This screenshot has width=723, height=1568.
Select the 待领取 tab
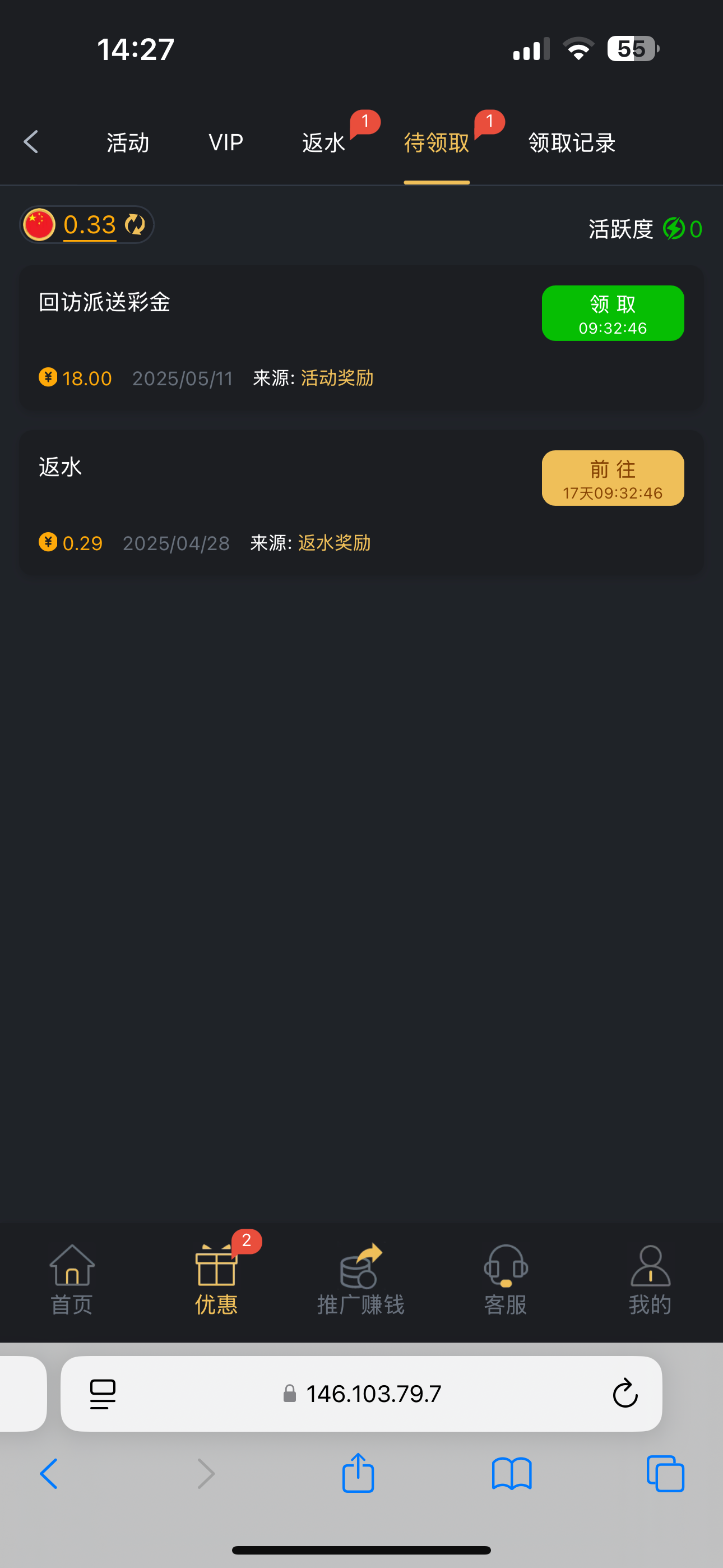pos(437,143)
